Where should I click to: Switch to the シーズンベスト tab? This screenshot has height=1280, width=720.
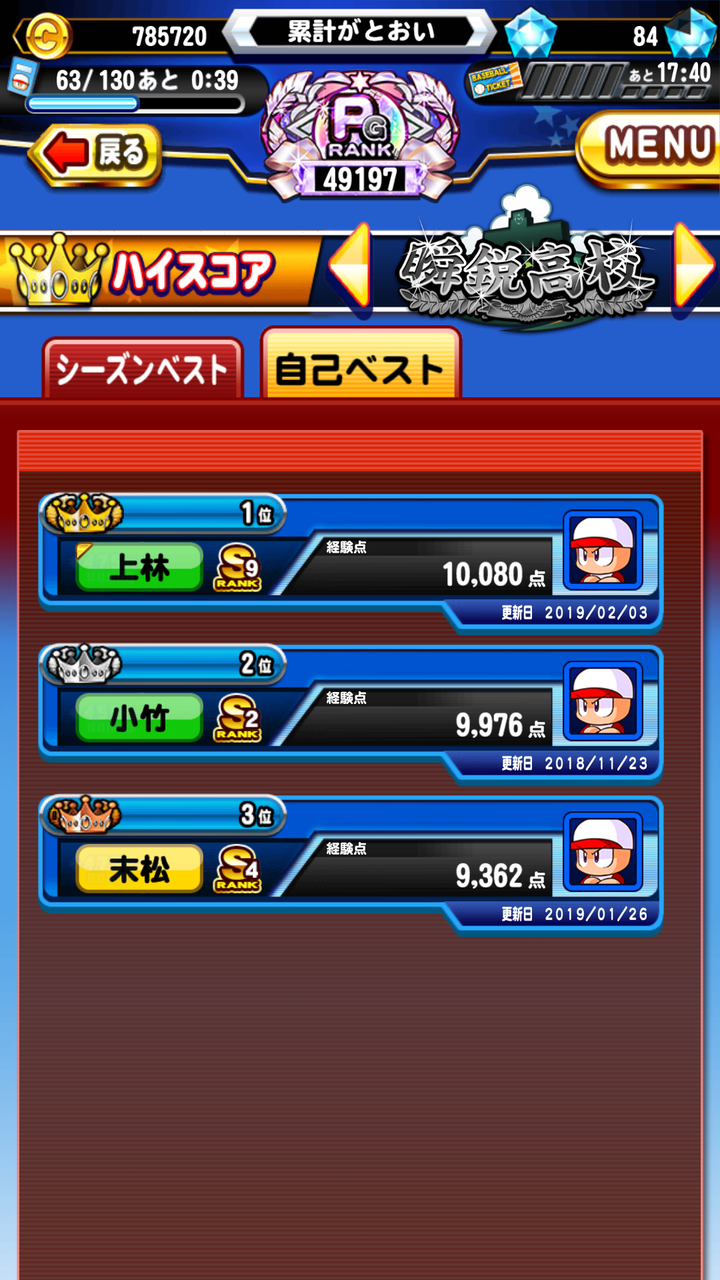(142, 370)
